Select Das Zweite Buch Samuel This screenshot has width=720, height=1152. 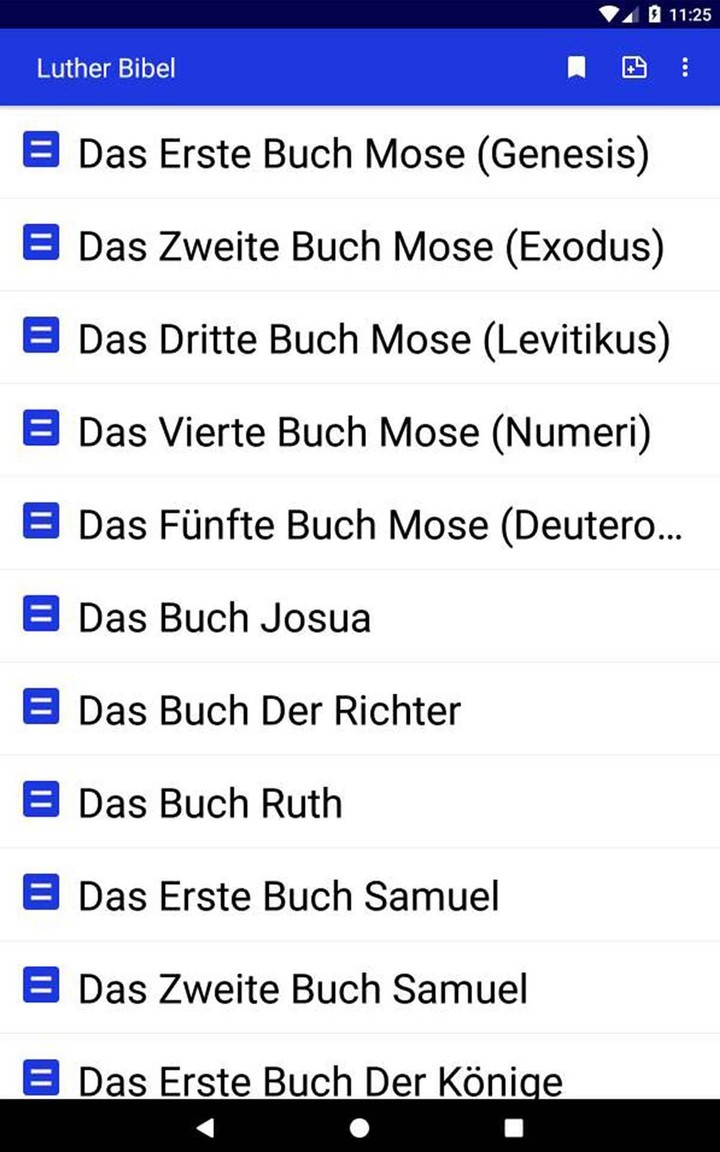[302, 986]
